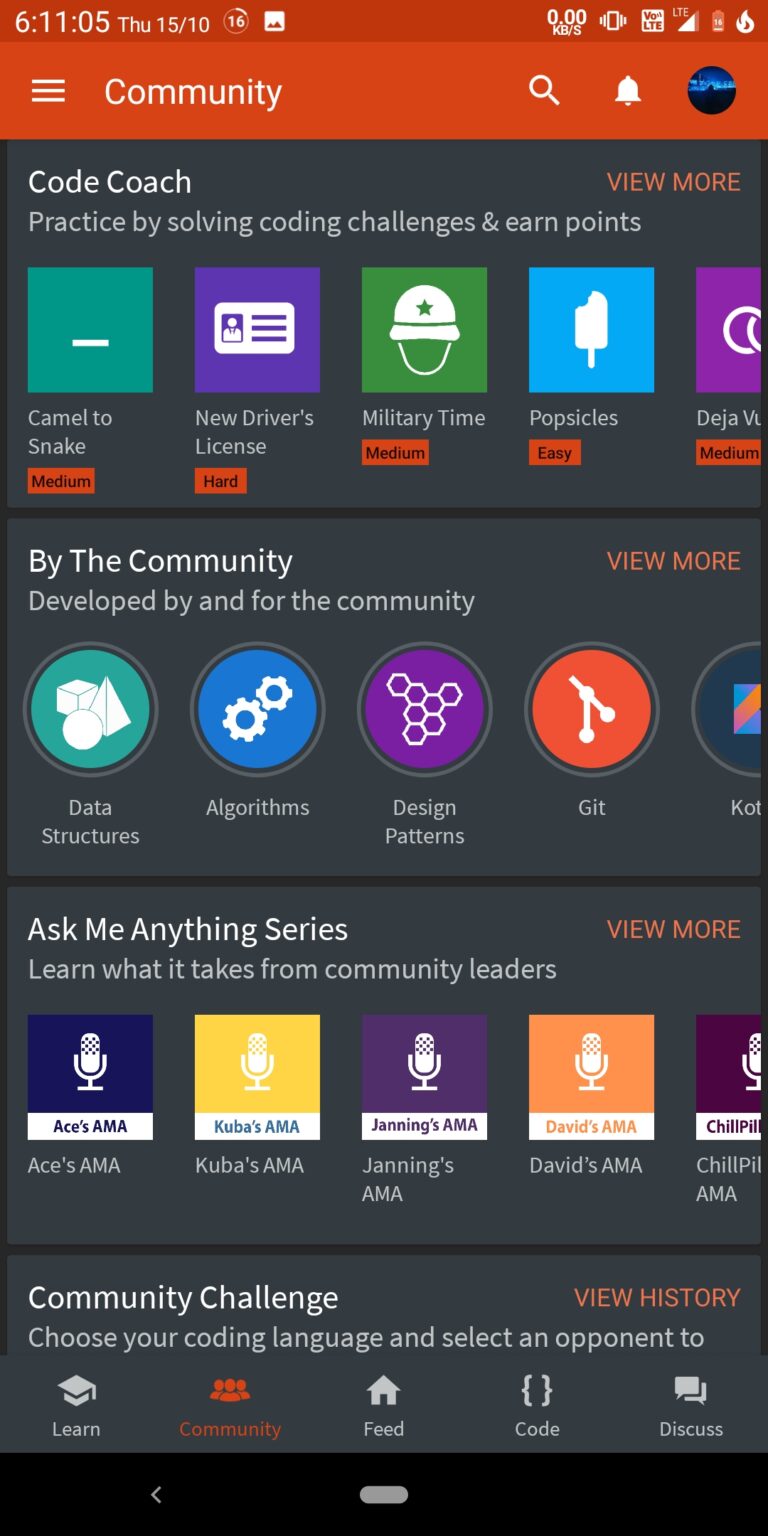Tap the search magnifier icon
The image size is (768, 1536).
click(544, 91)
